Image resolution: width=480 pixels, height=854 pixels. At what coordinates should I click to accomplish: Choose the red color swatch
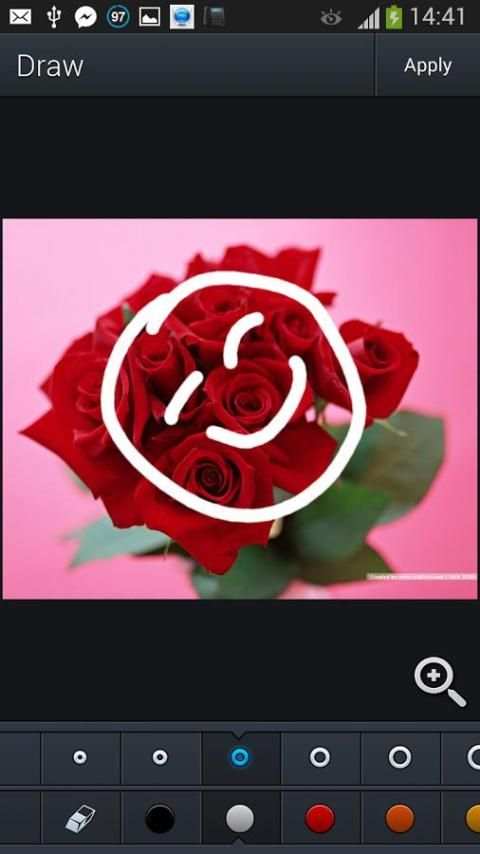coord(320,819)
